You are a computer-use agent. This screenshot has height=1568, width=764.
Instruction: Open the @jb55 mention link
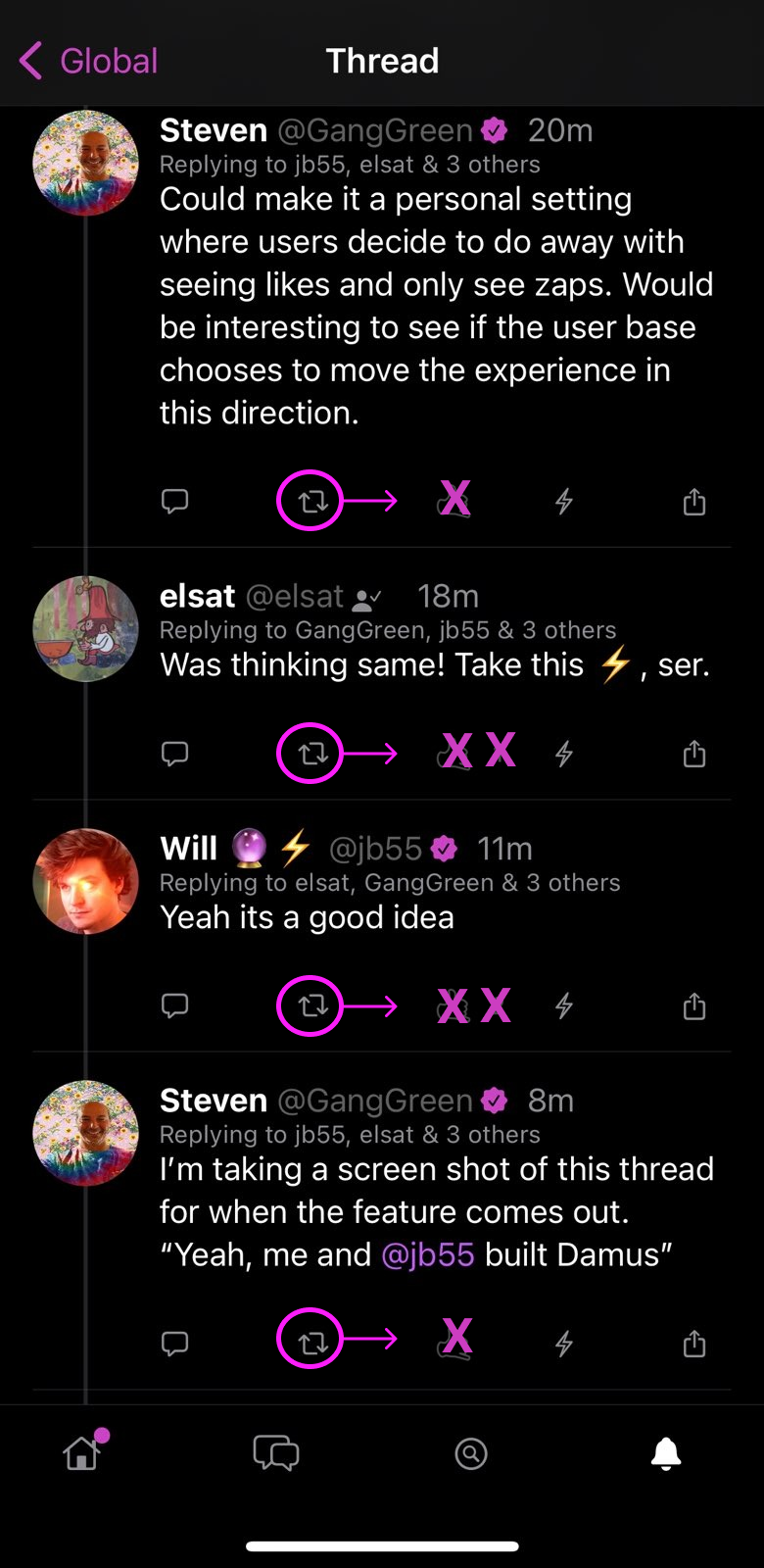coord(427,1254)
